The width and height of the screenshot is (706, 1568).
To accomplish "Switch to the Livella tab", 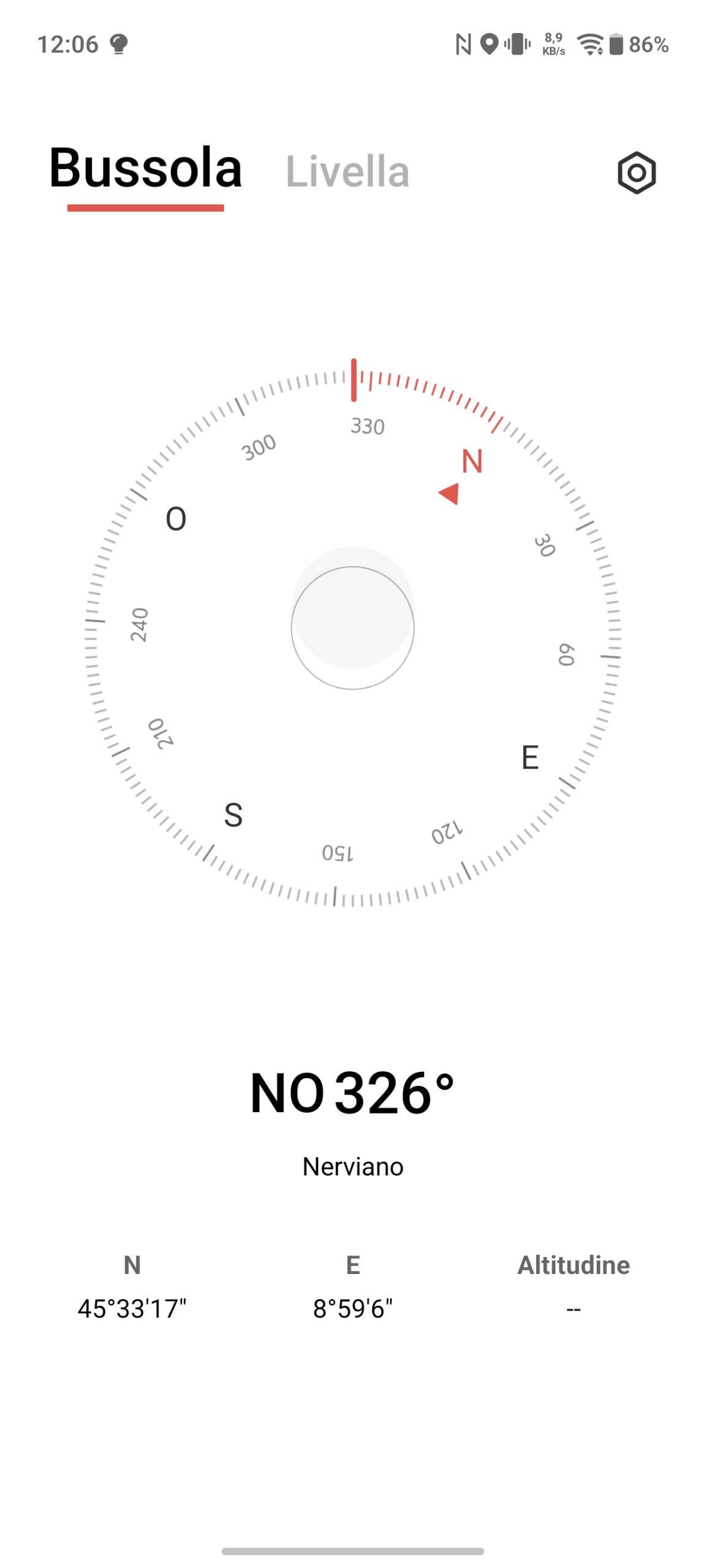I will [347, 171].
